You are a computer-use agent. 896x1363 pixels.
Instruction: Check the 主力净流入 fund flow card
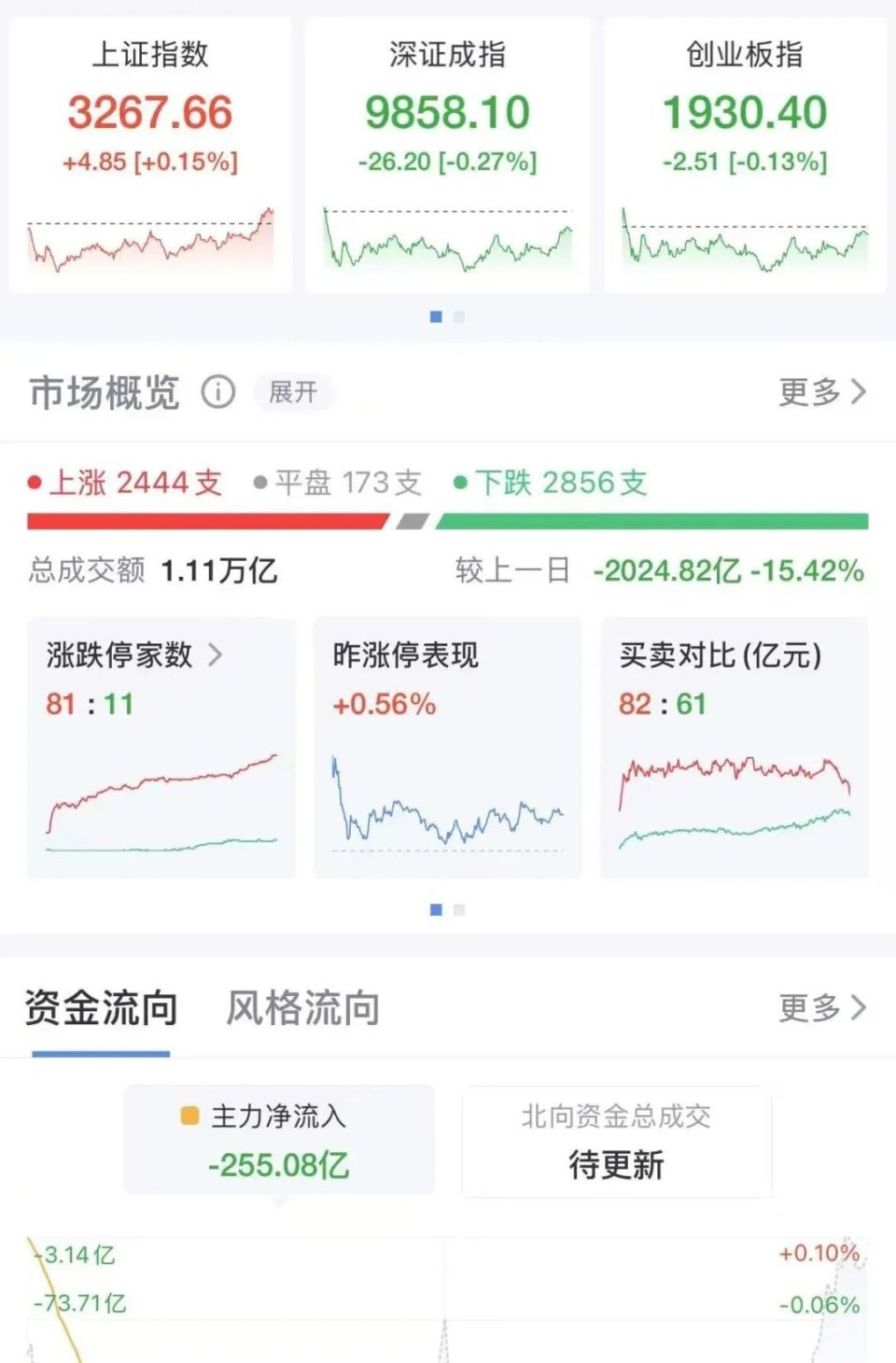pyautogui.click(x=280, y=1141)
